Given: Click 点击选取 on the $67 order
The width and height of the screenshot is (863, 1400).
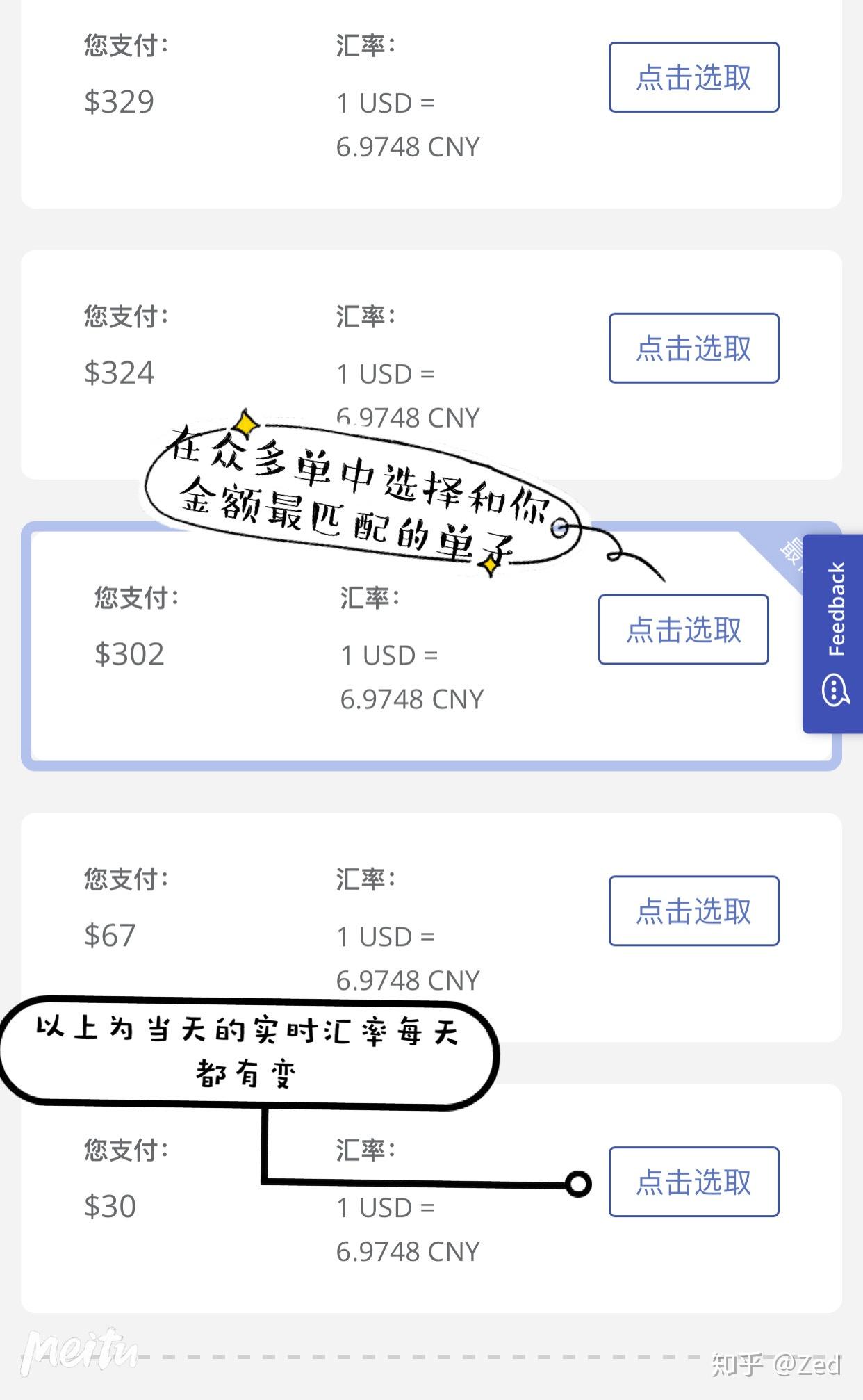Looking at the screenshot, I should (693, 911).
